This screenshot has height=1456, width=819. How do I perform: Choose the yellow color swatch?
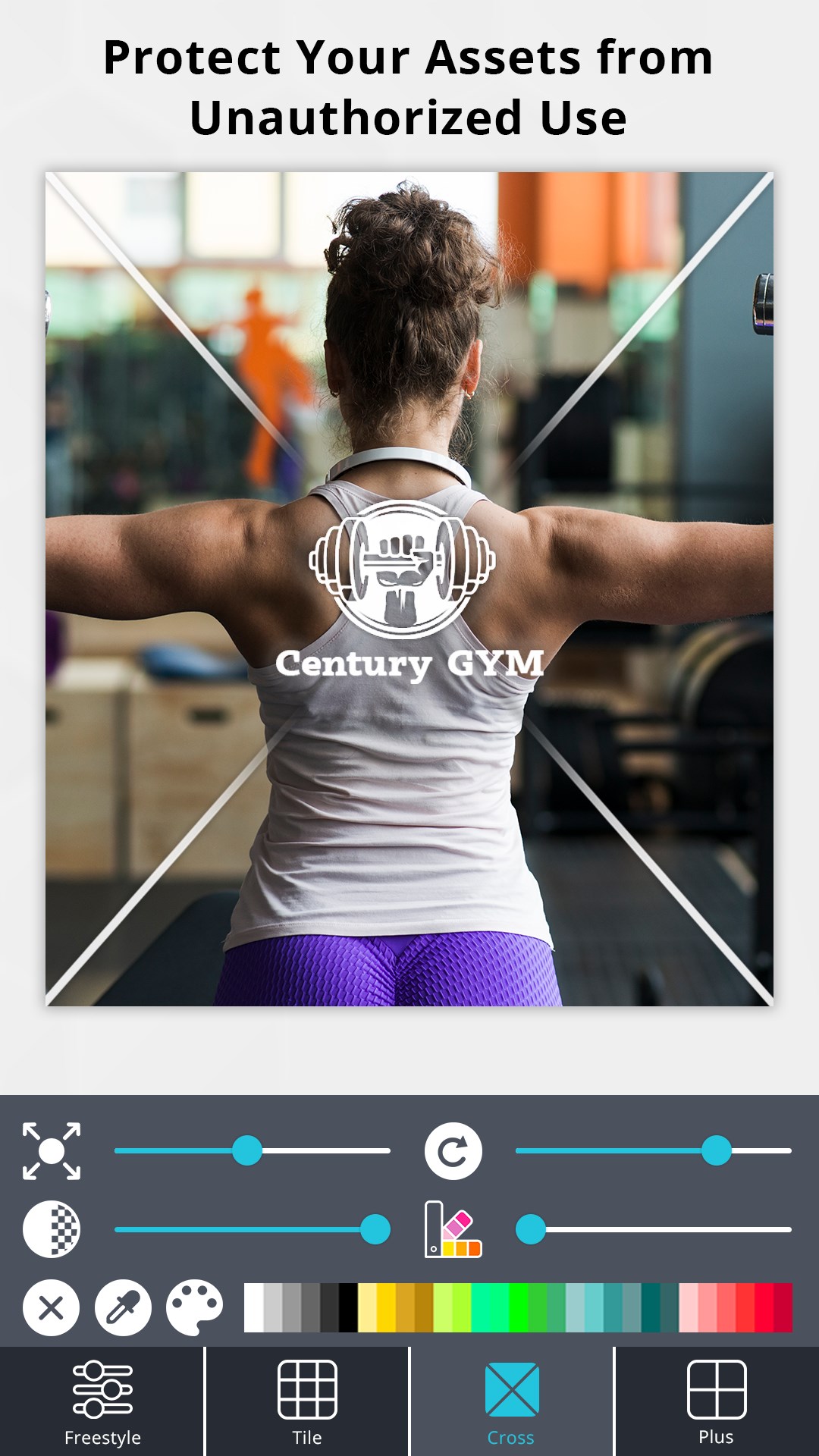coord(386,1308)
